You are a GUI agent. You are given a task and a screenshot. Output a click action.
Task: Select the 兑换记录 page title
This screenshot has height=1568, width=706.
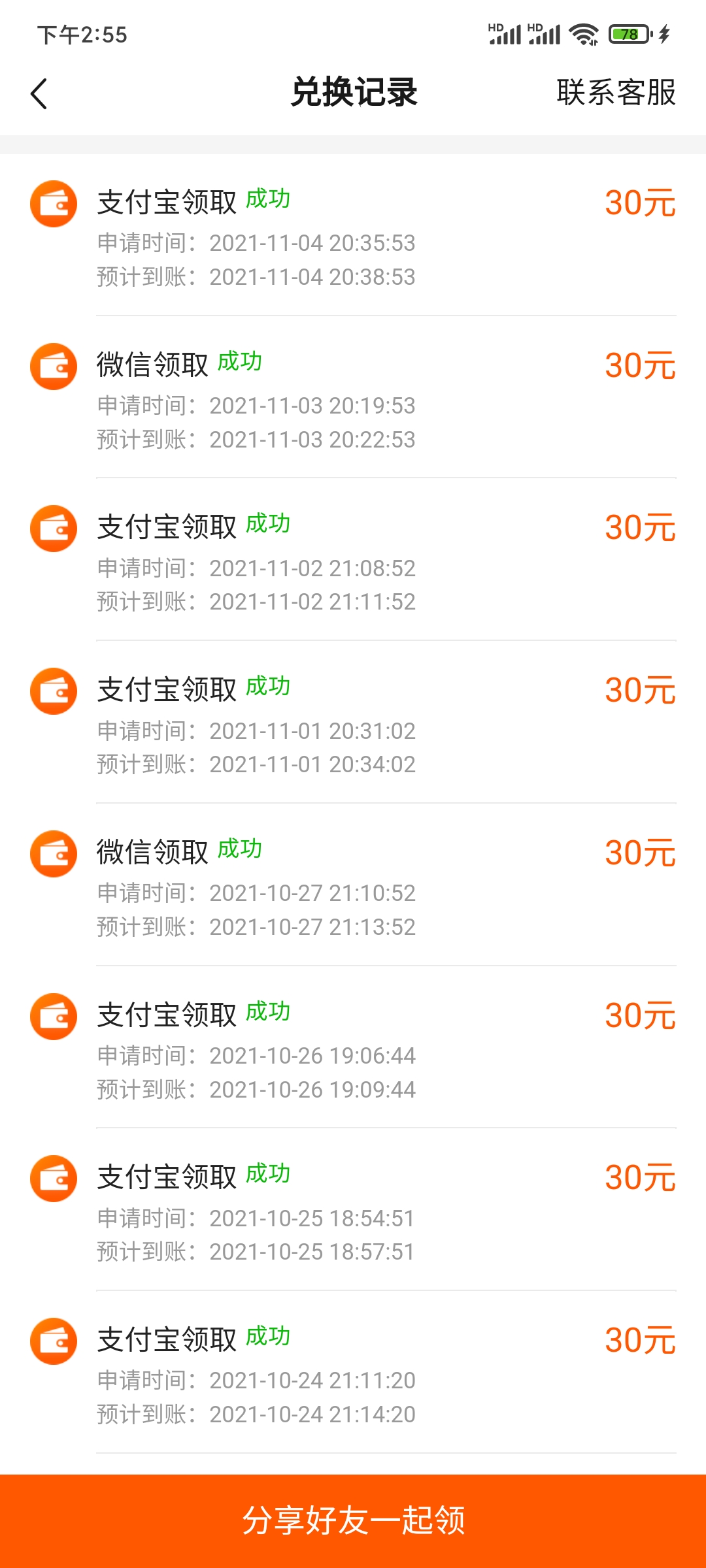click(x=353, y=93)
